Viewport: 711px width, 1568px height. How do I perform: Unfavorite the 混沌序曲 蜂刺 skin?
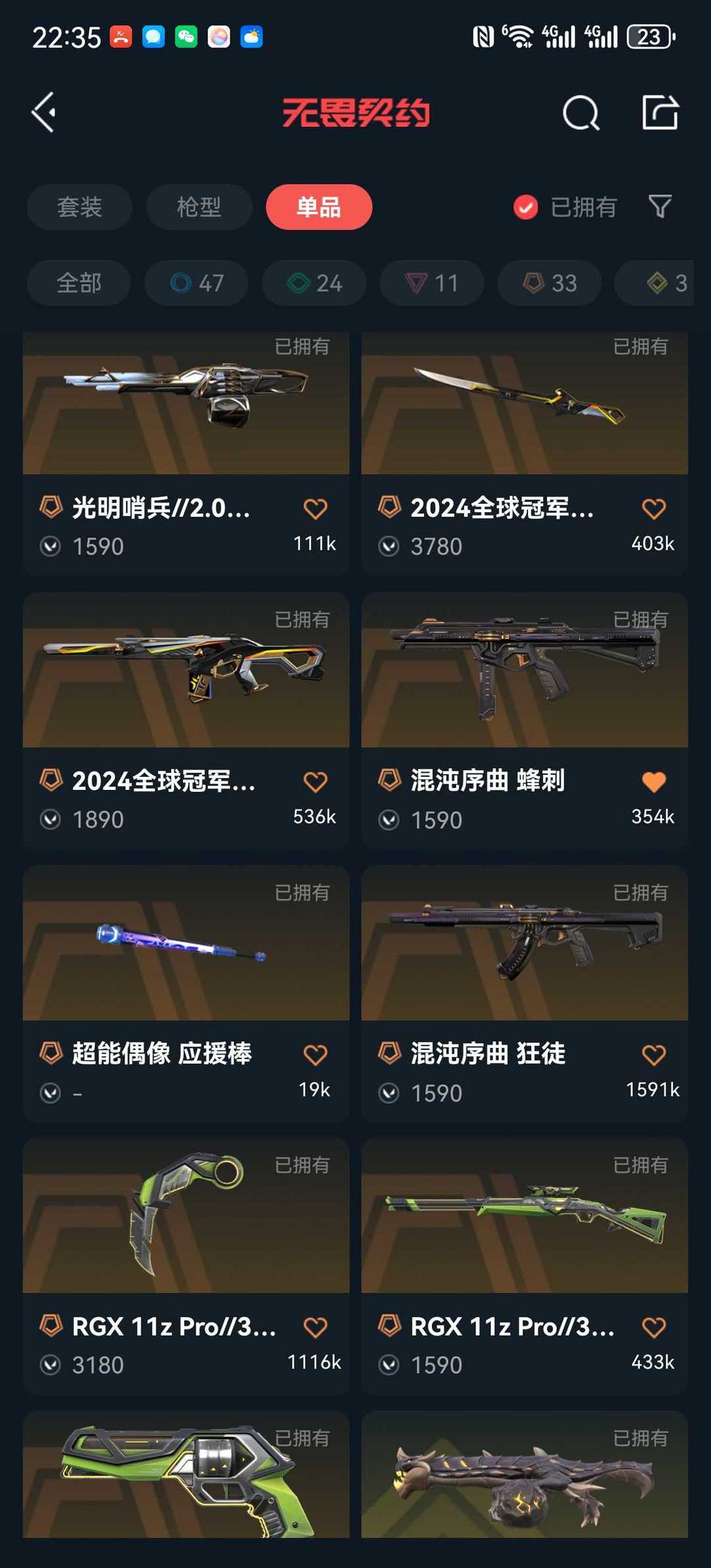(653, 782)
